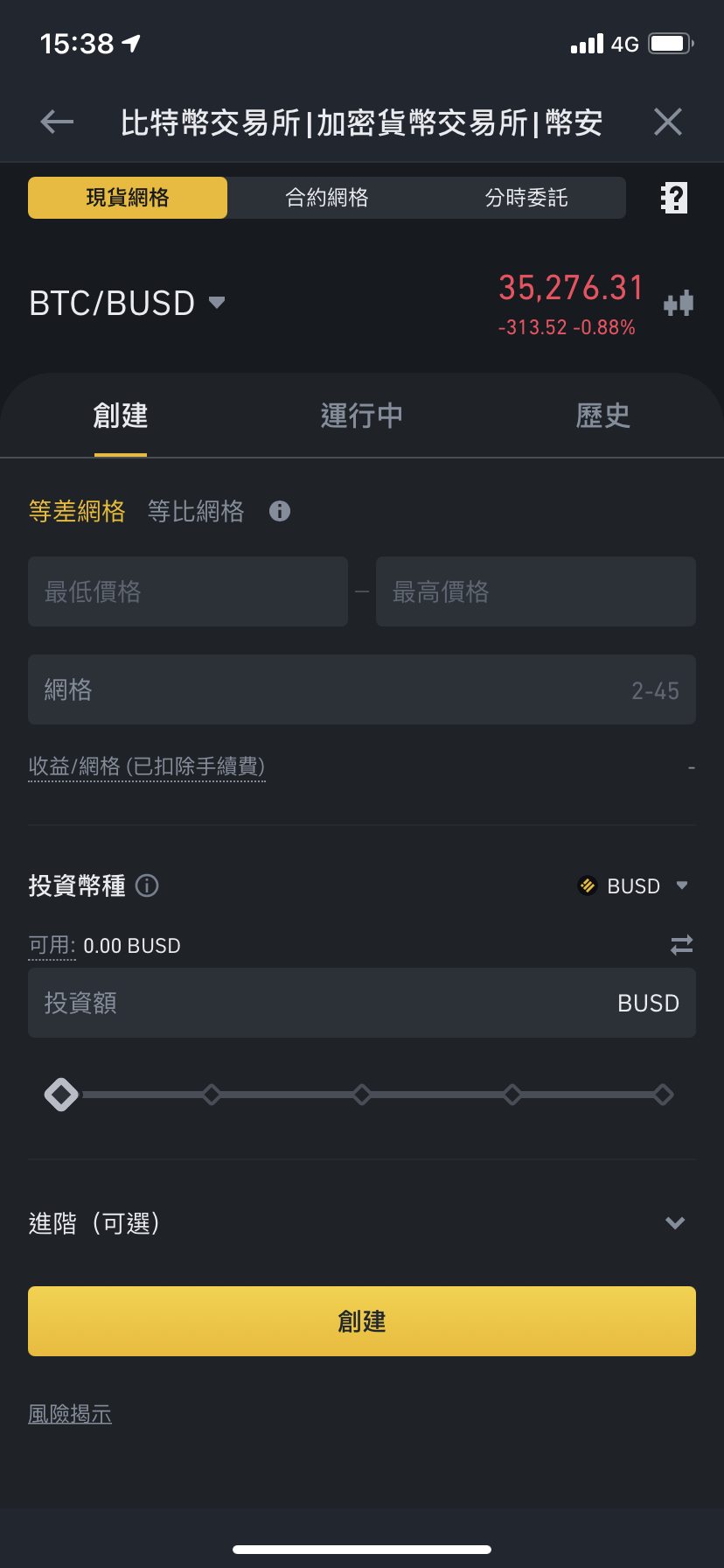The width and height of the screenshot is (724, 1568).
Task: Tap the info icon next to 等比網格
Action: (x=280, y=511)
